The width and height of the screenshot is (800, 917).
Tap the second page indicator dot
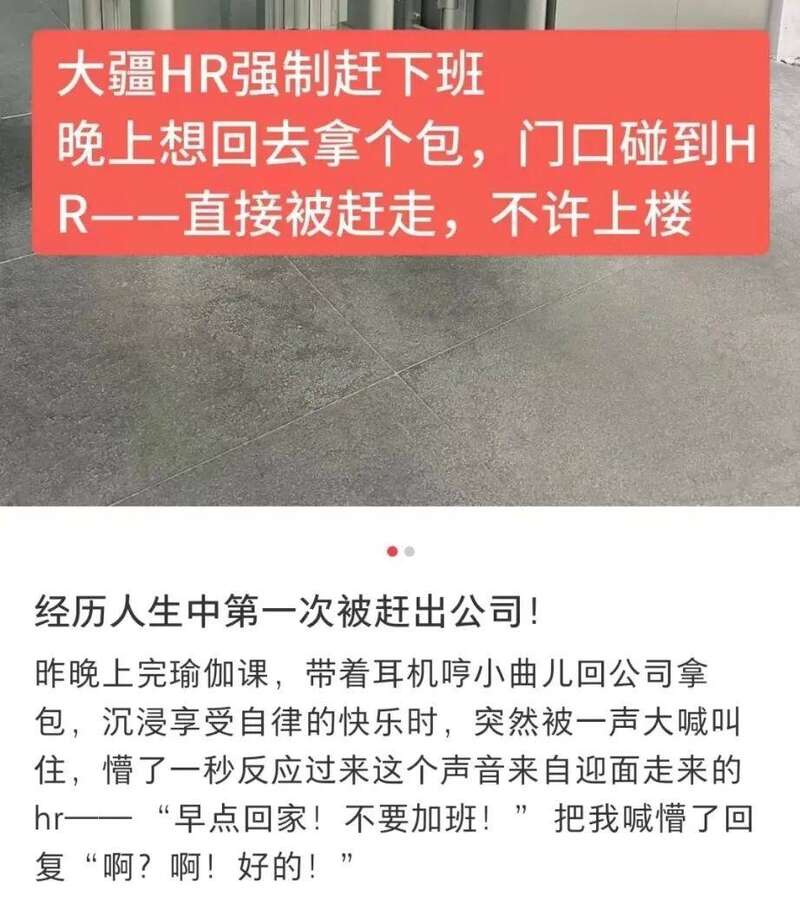pos(410,551)
